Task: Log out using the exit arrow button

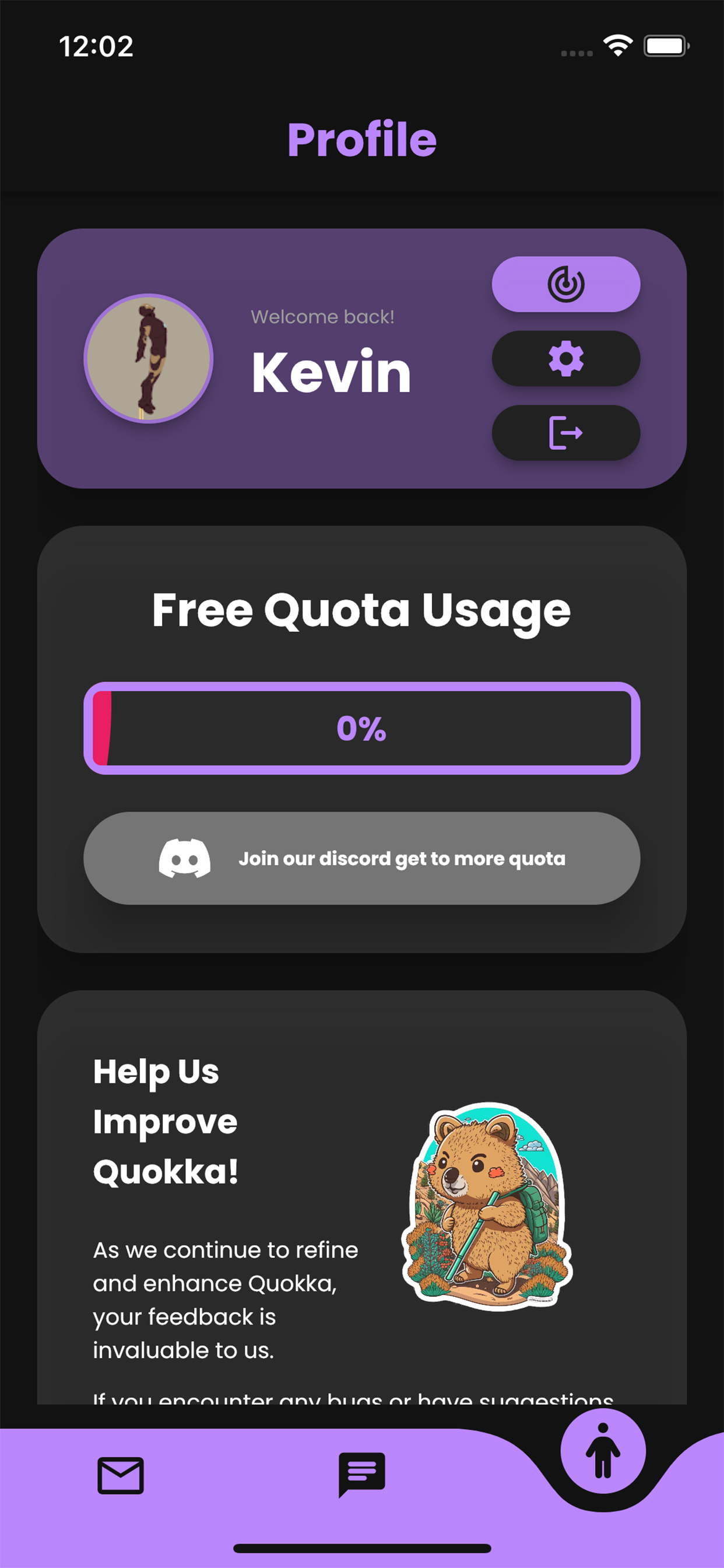Action: click(565, 433)
